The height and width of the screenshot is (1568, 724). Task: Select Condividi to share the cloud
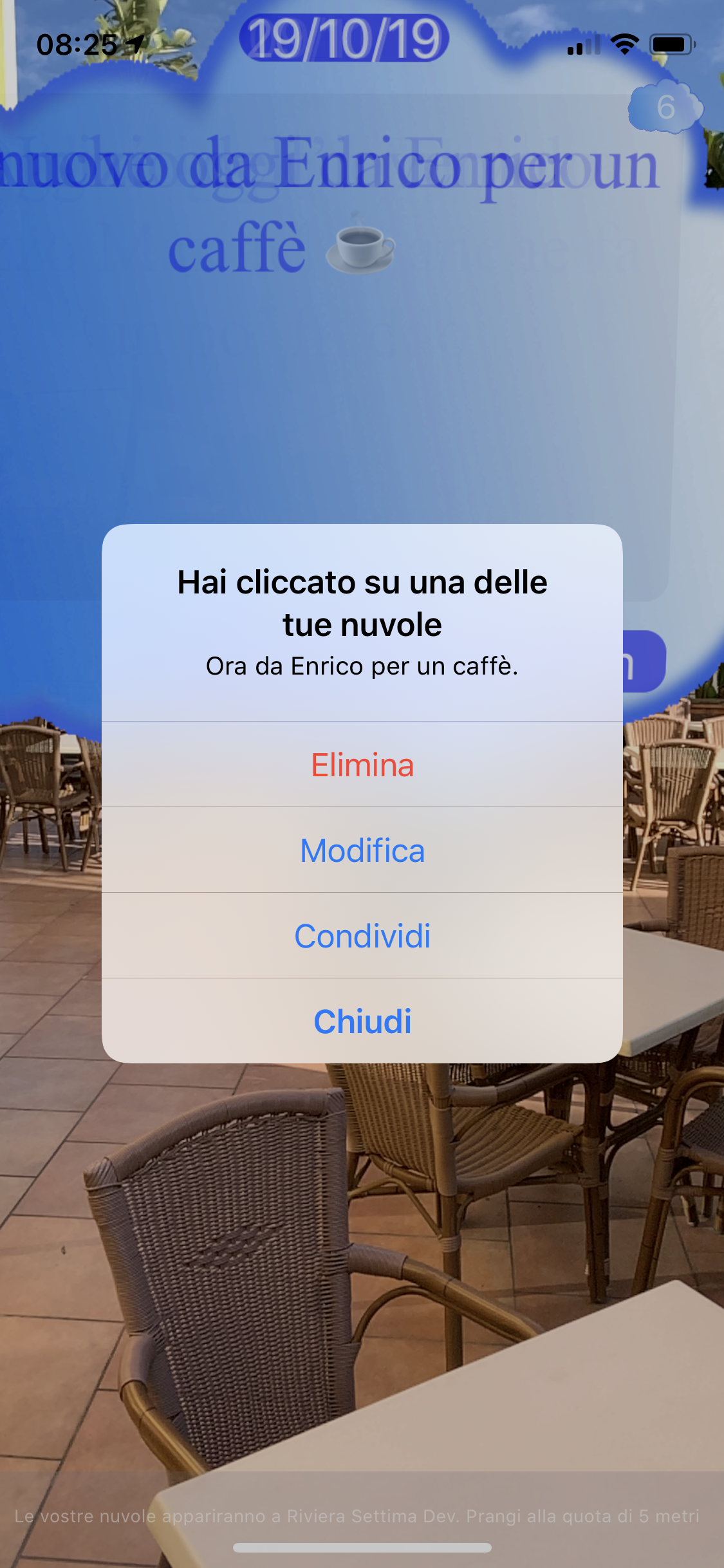pos(362,936)
